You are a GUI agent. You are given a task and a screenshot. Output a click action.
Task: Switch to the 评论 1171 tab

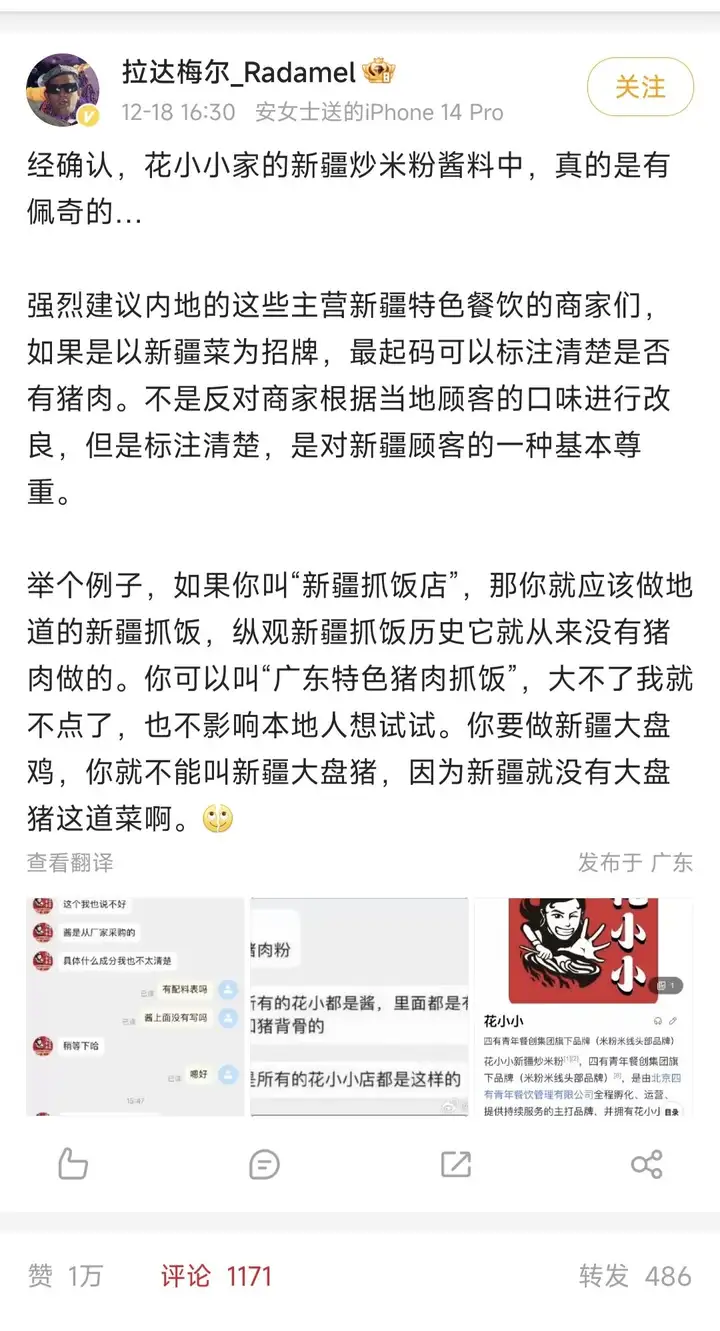(216, 1276)
